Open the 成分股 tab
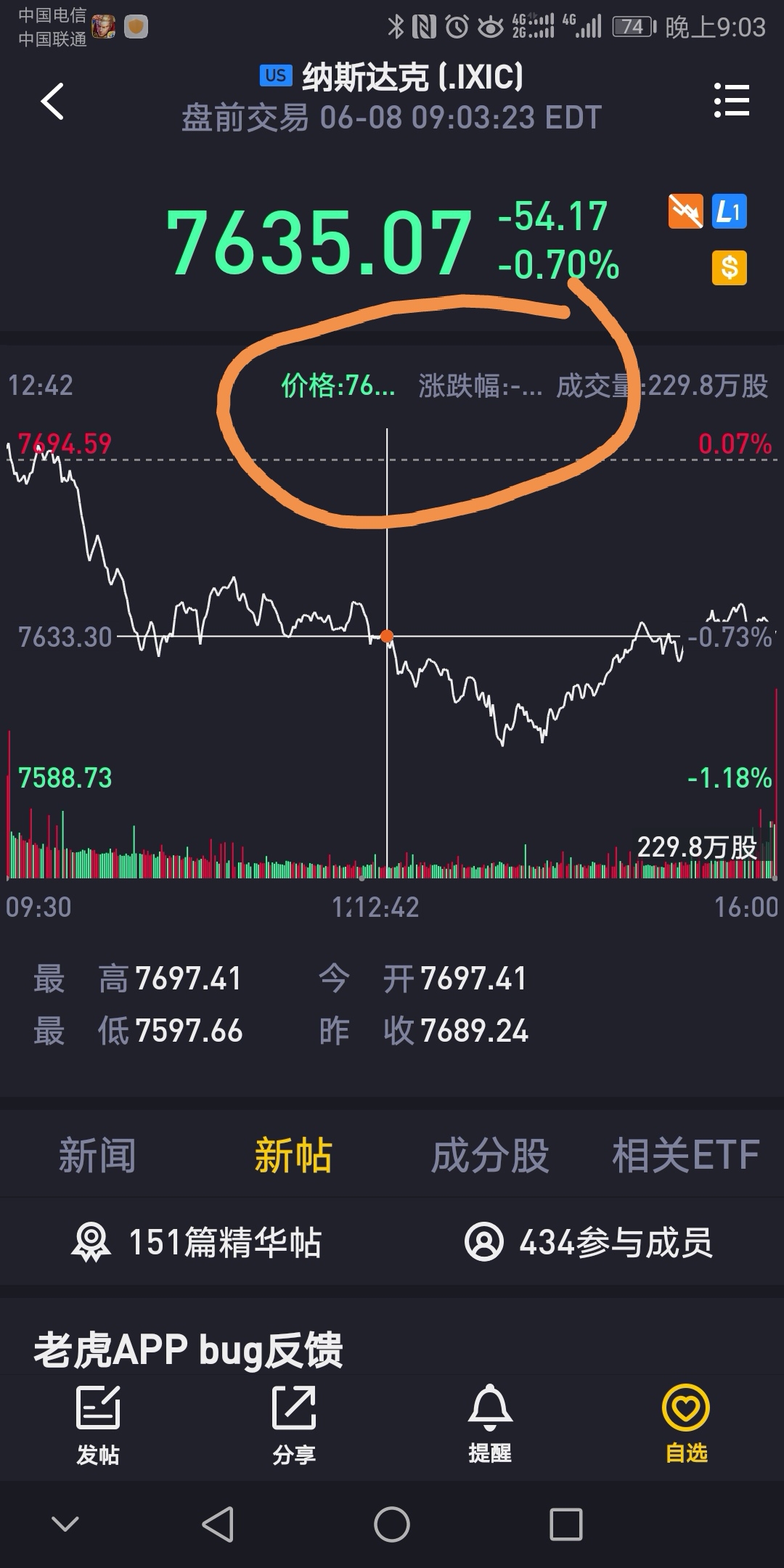The image size is (784, 1568). coord(490,1155)
